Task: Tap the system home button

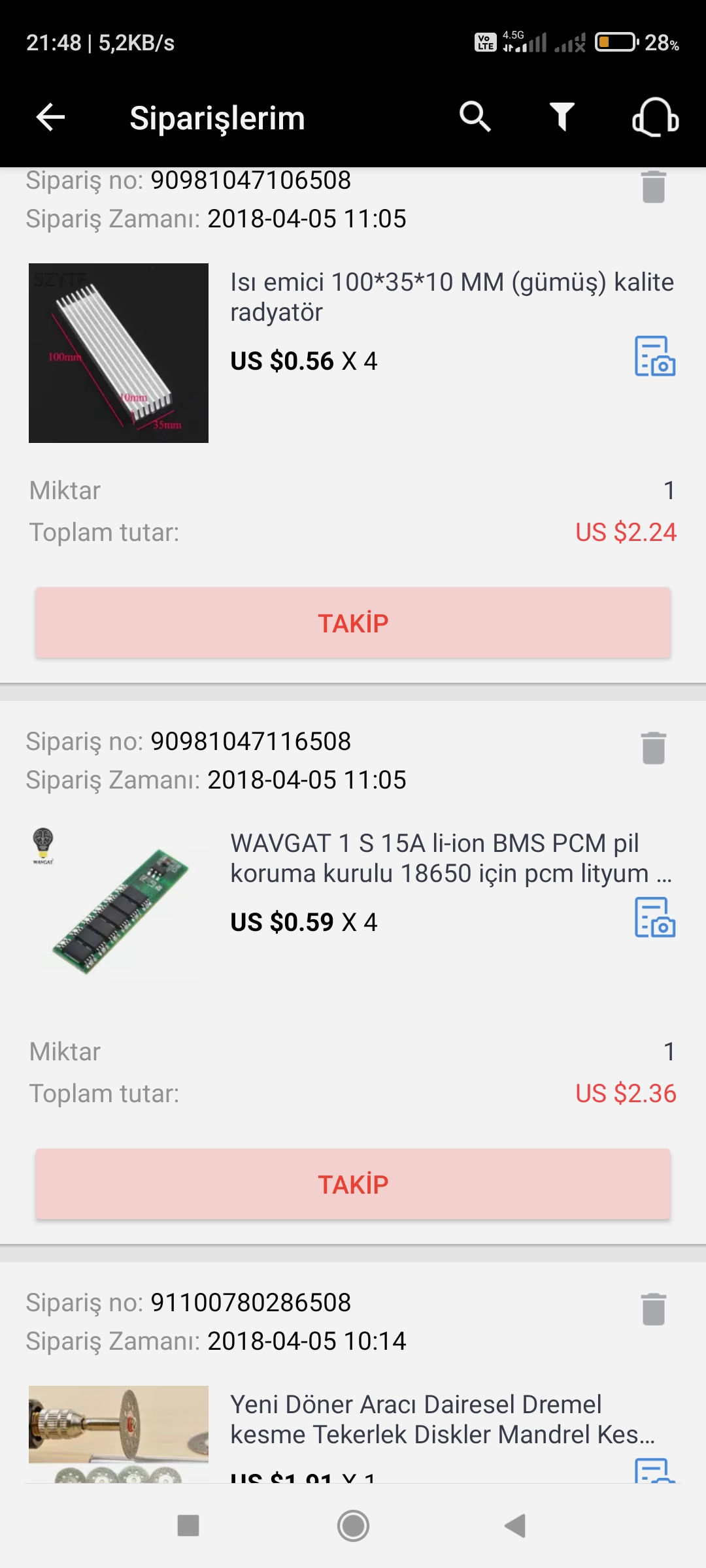Action: point(353,1526)
